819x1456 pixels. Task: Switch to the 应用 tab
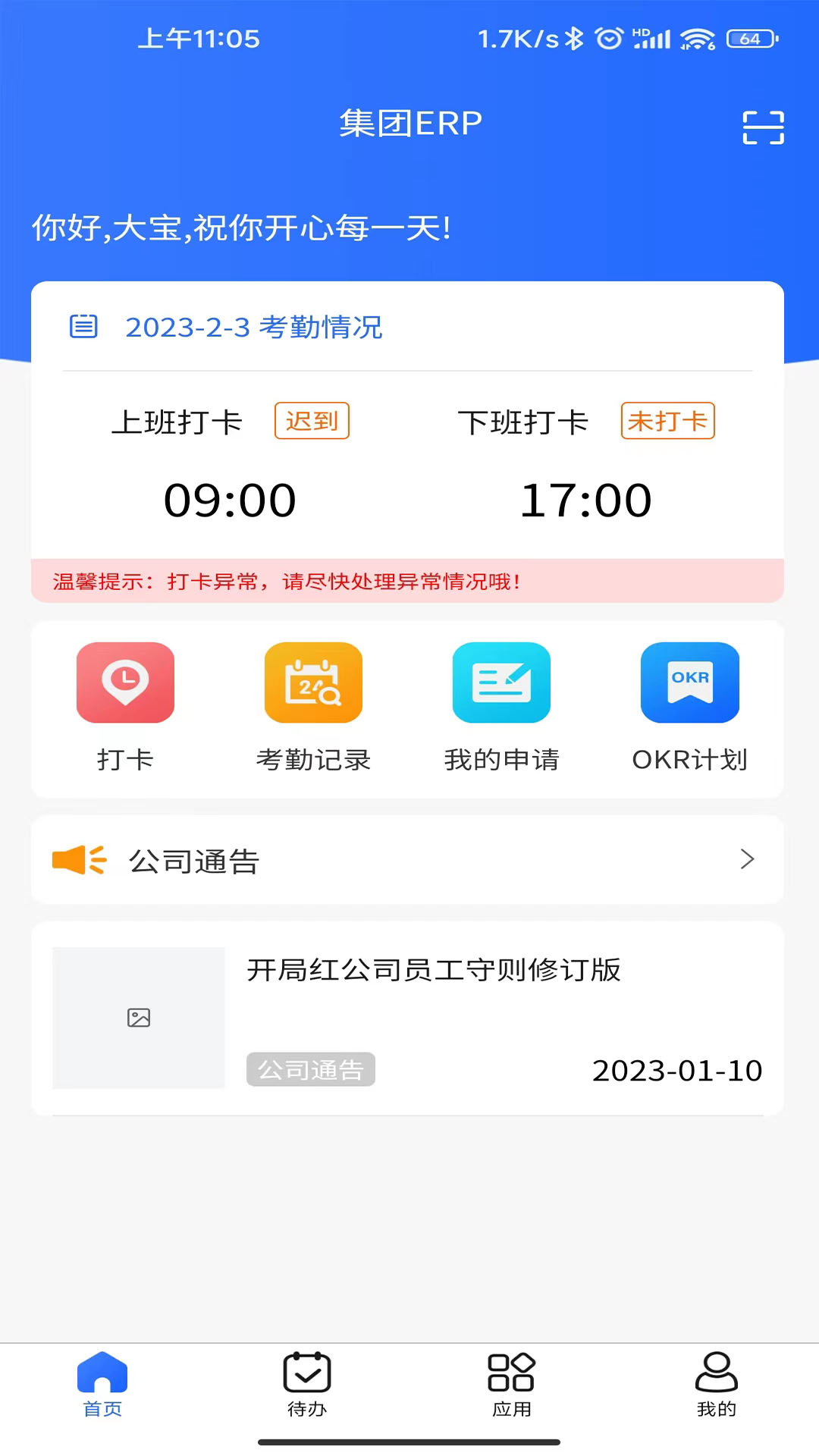[x=512, y=1384]
